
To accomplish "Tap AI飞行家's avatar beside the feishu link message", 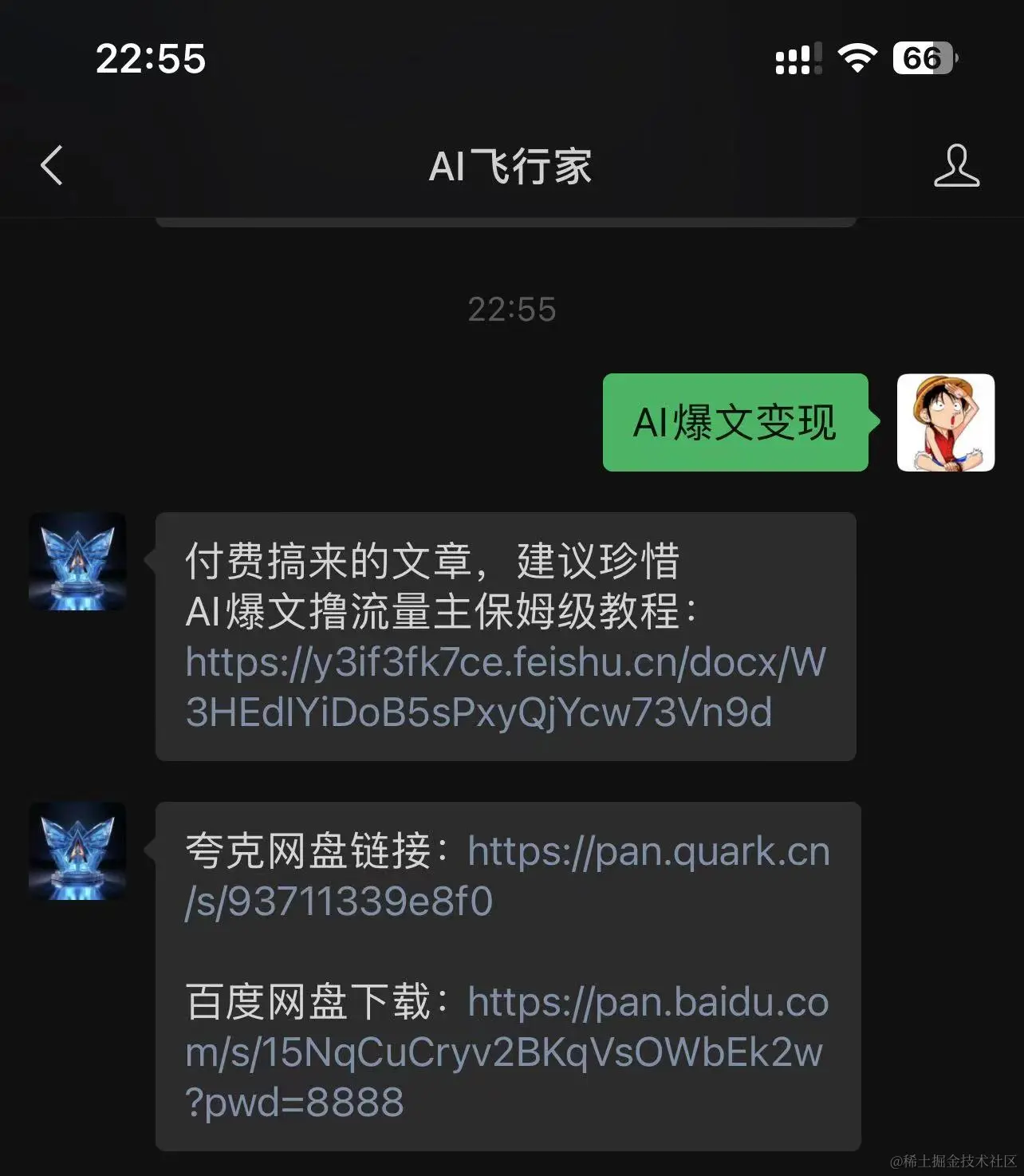I will [x=77, y=562].
